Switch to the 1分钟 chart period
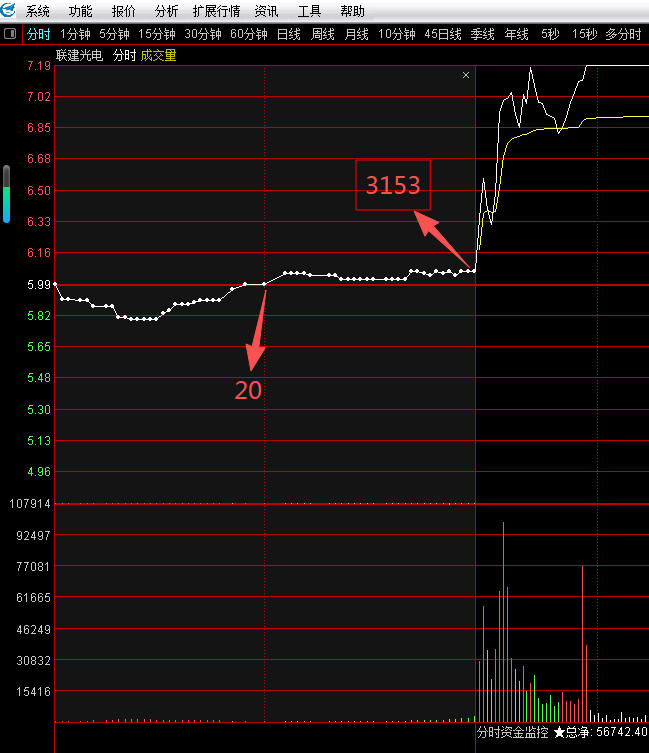Viewport: 649px width, 753px height. pyautogui.click(x=75, y=34)
